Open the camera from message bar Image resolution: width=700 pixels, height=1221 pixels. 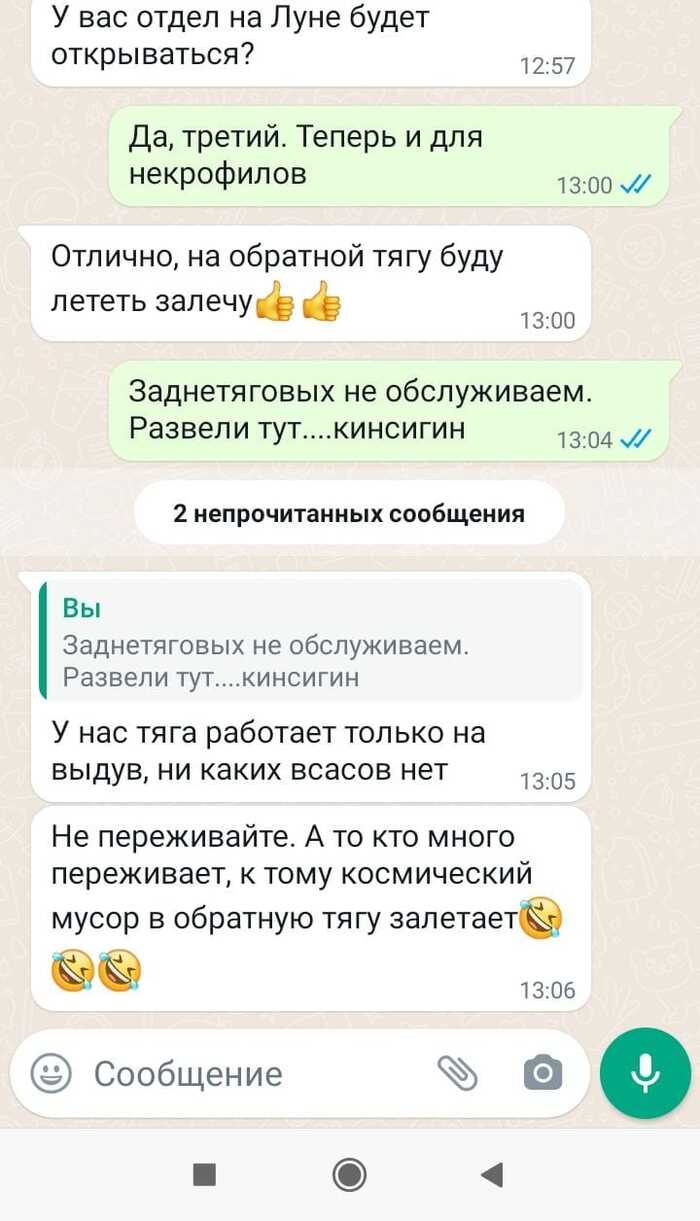[x=543, y=1073]
